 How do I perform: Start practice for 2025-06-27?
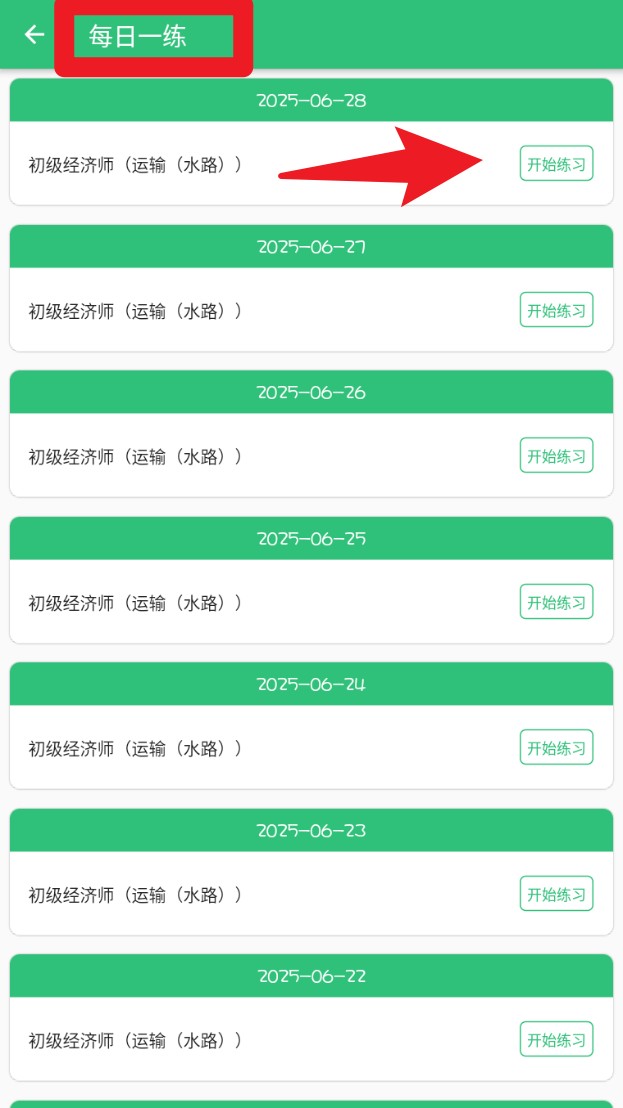coord(557,310)
